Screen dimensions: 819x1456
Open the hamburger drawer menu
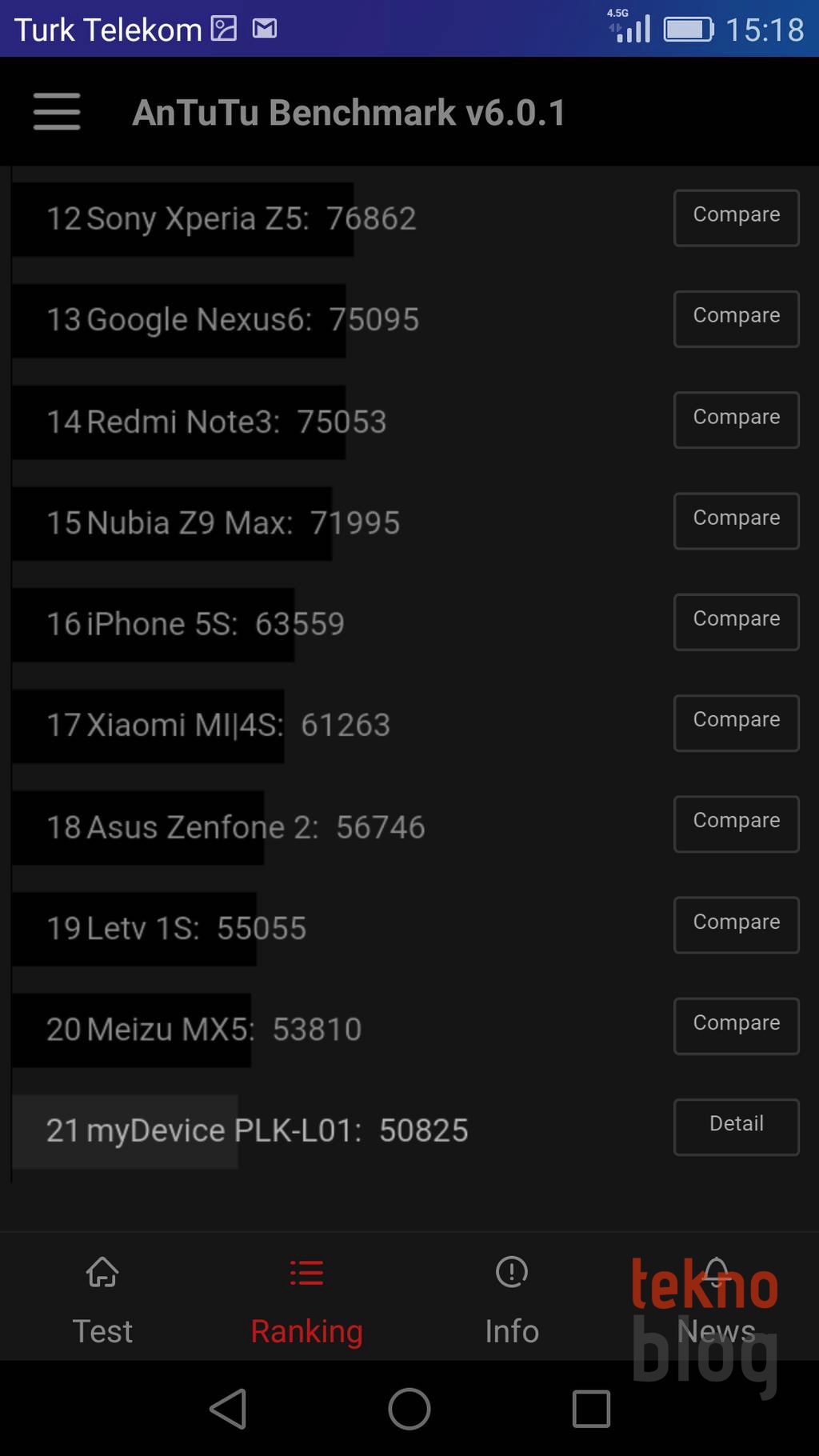(x=57, y=111)
